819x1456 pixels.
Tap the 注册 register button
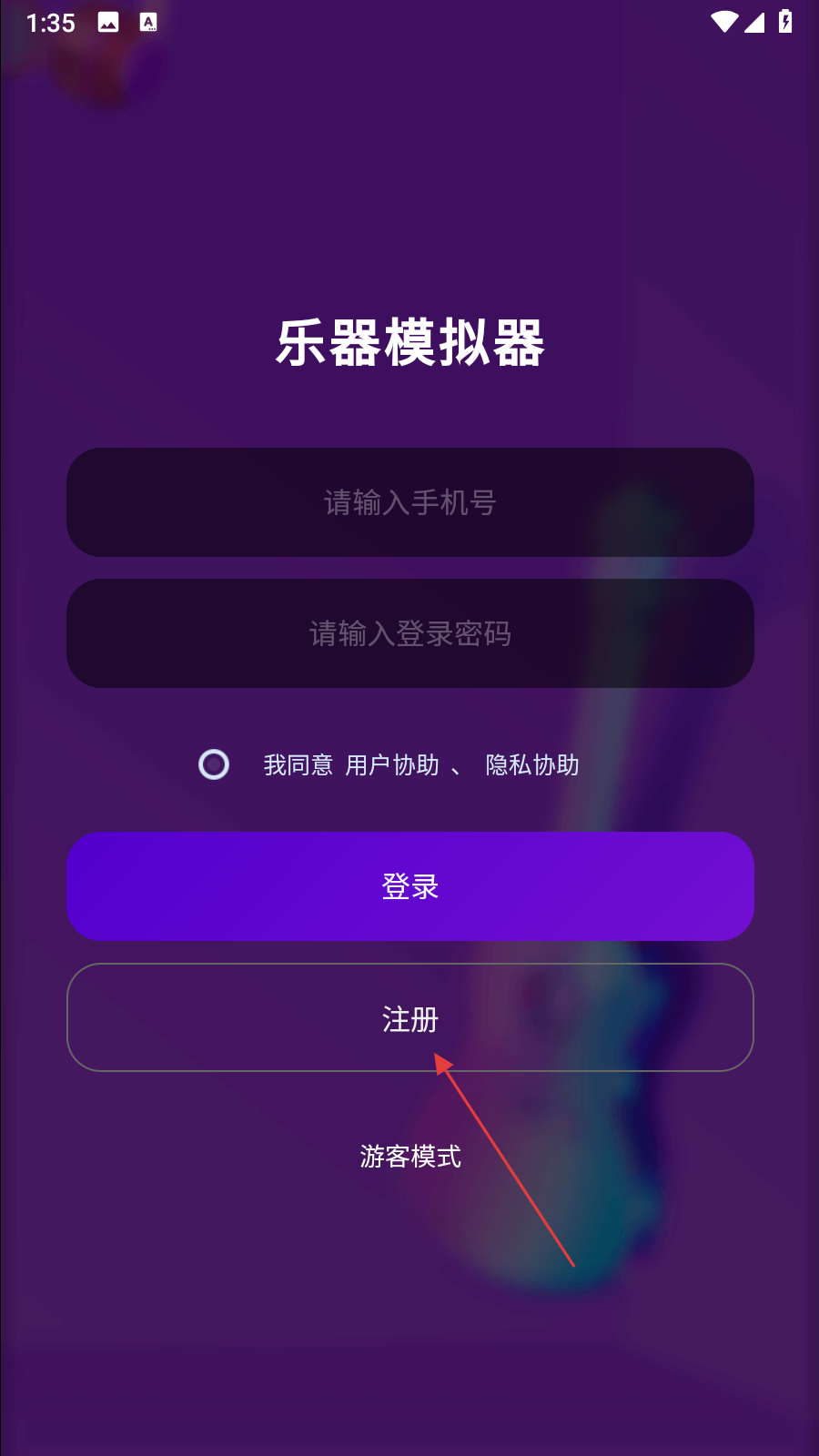point(409,1017)
